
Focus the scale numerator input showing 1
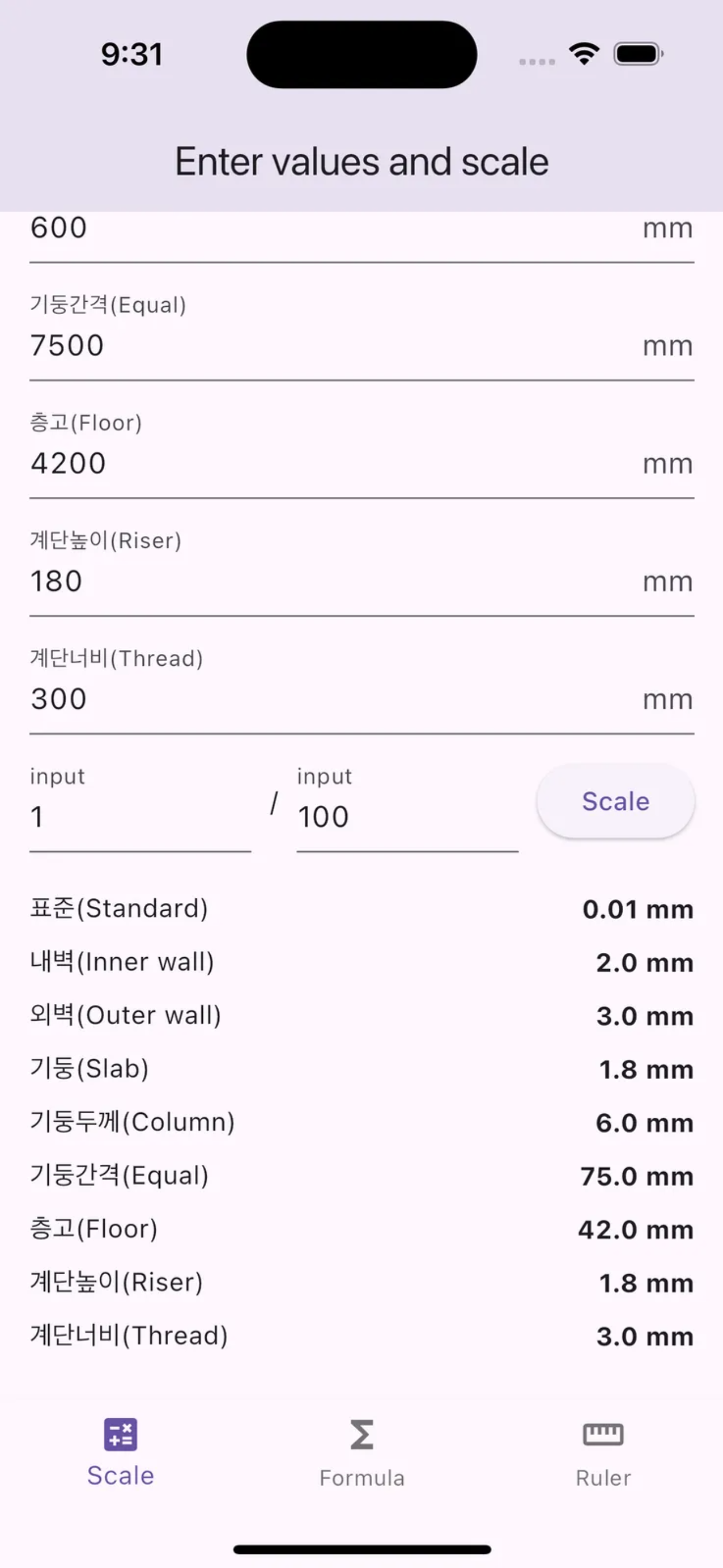coord(140,817)
